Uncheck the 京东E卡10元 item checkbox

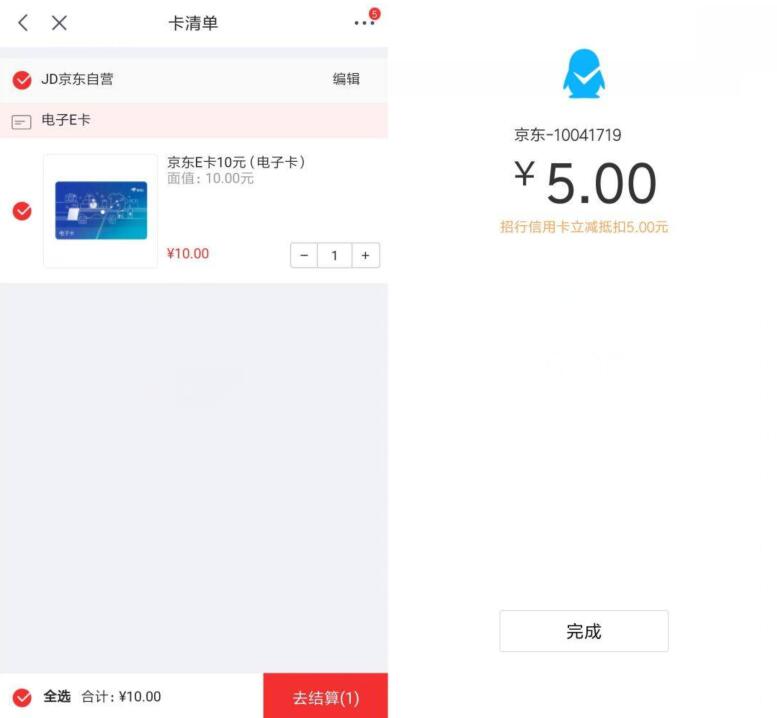22,211
